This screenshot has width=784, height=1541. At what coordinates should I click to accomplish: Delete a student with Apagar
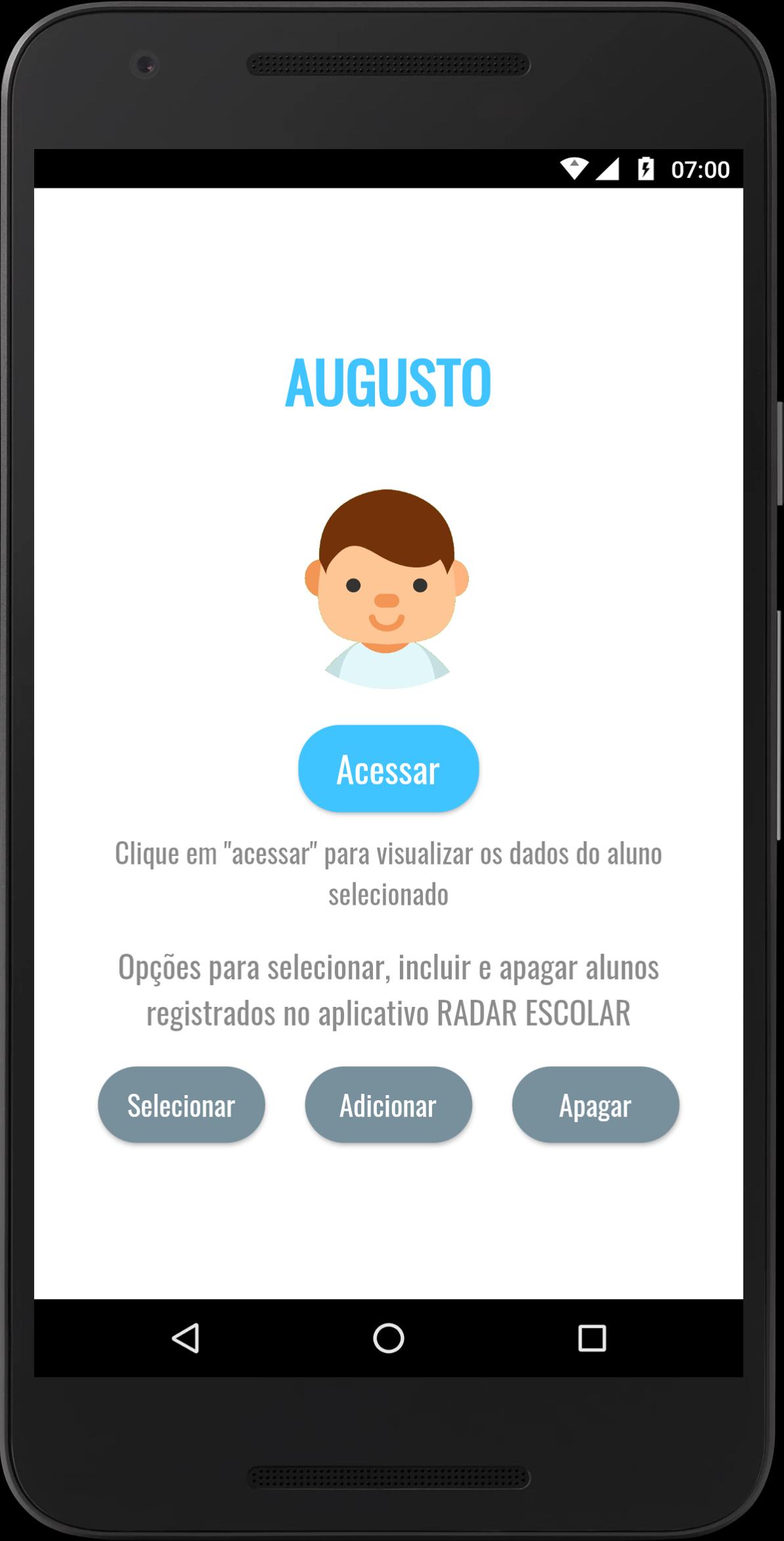[596, 1105]
